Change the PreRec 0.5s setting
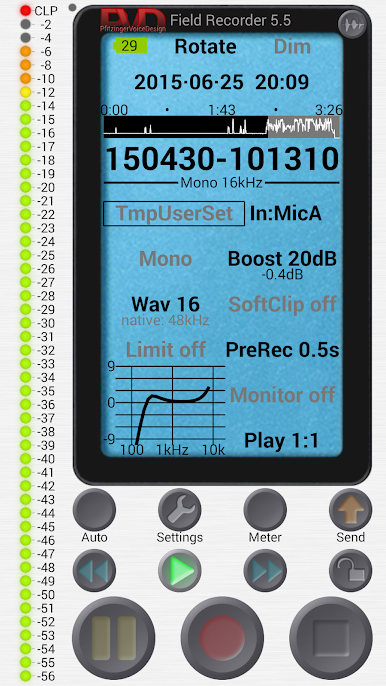386x686 pixels. 282,350
